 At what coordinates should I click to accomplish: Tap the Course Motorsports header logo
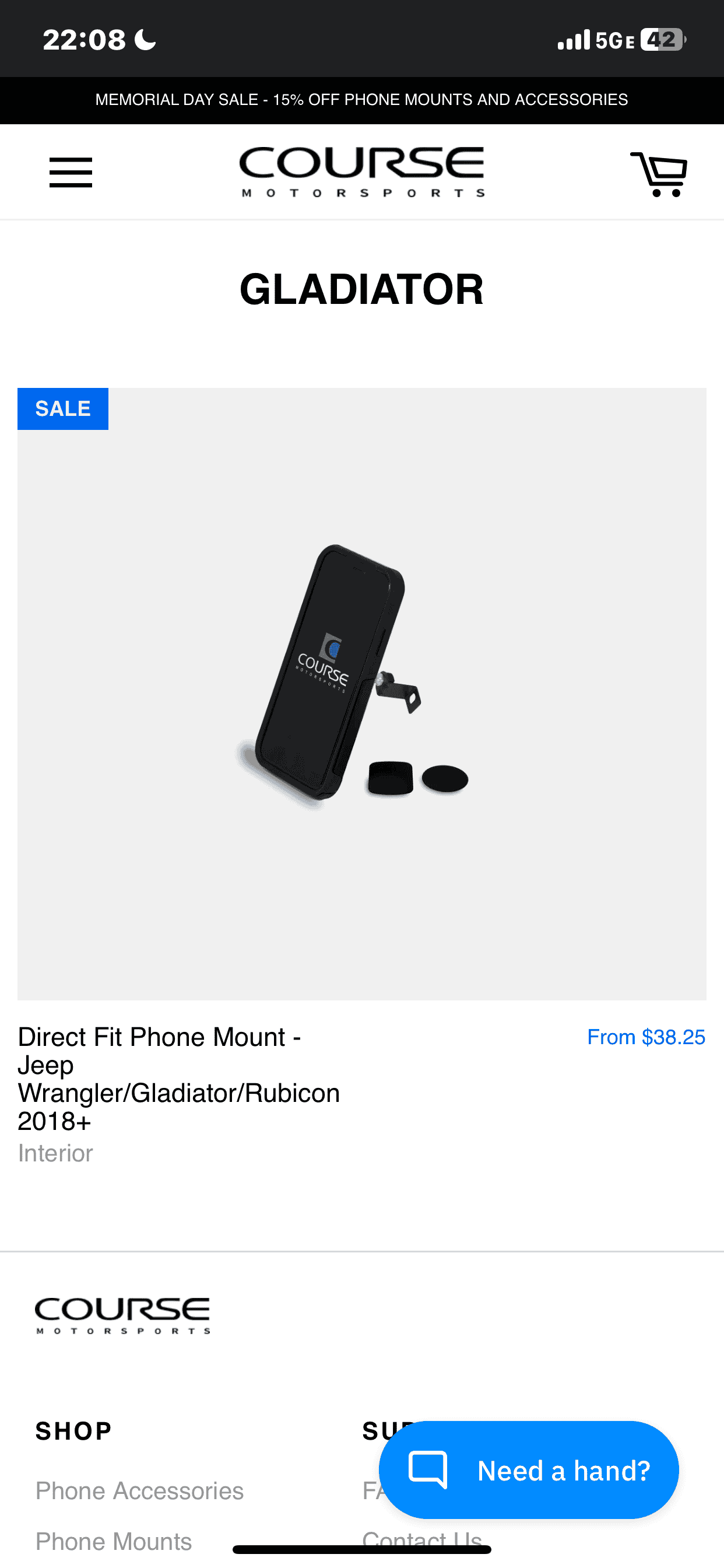(362, 171)
